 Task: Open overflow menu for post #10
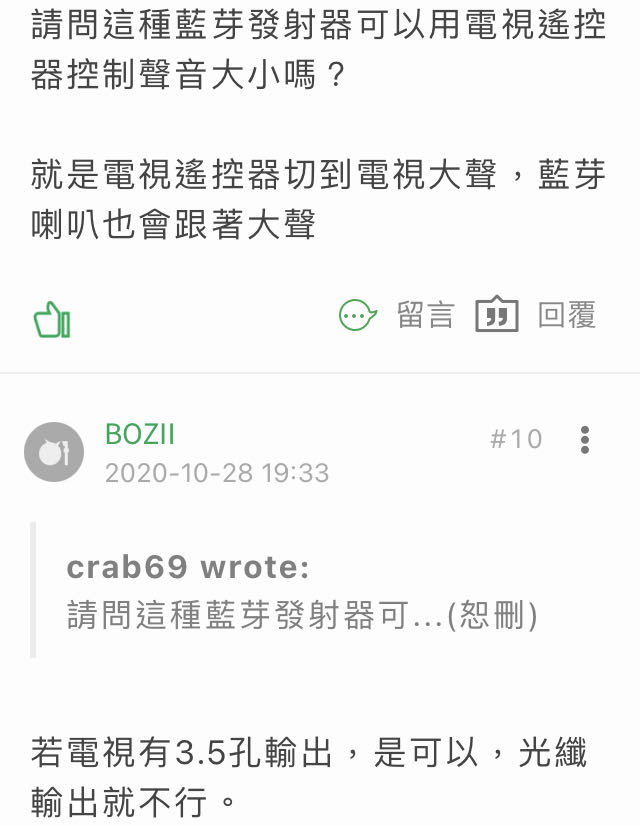click(585, 439)
